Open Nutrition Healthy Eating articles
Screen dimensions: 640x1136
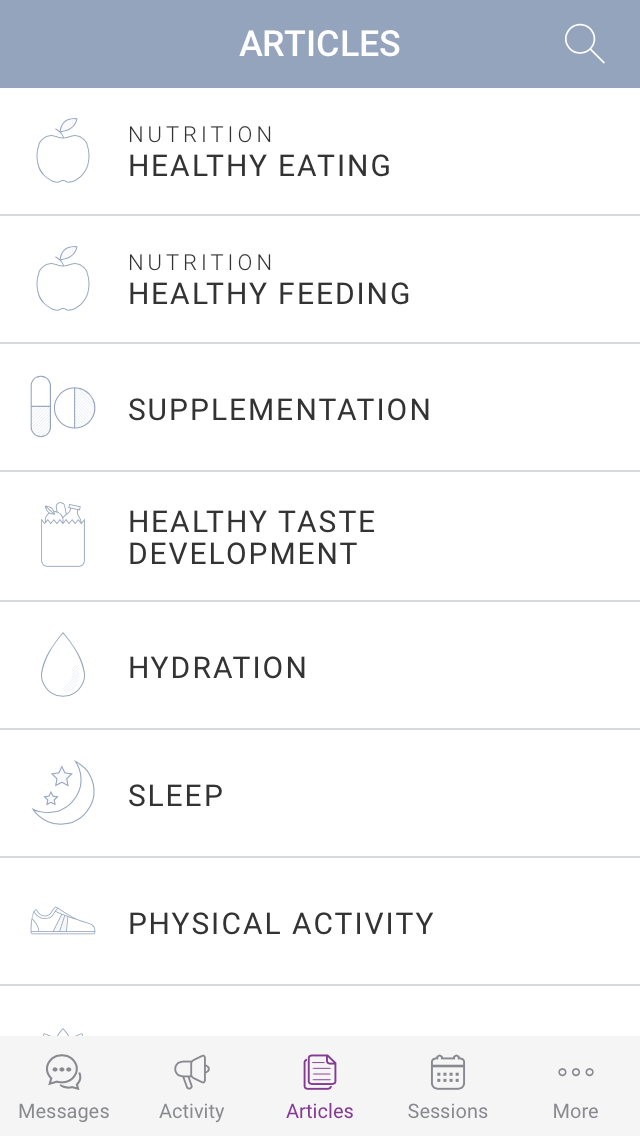(x=320, y=151)
